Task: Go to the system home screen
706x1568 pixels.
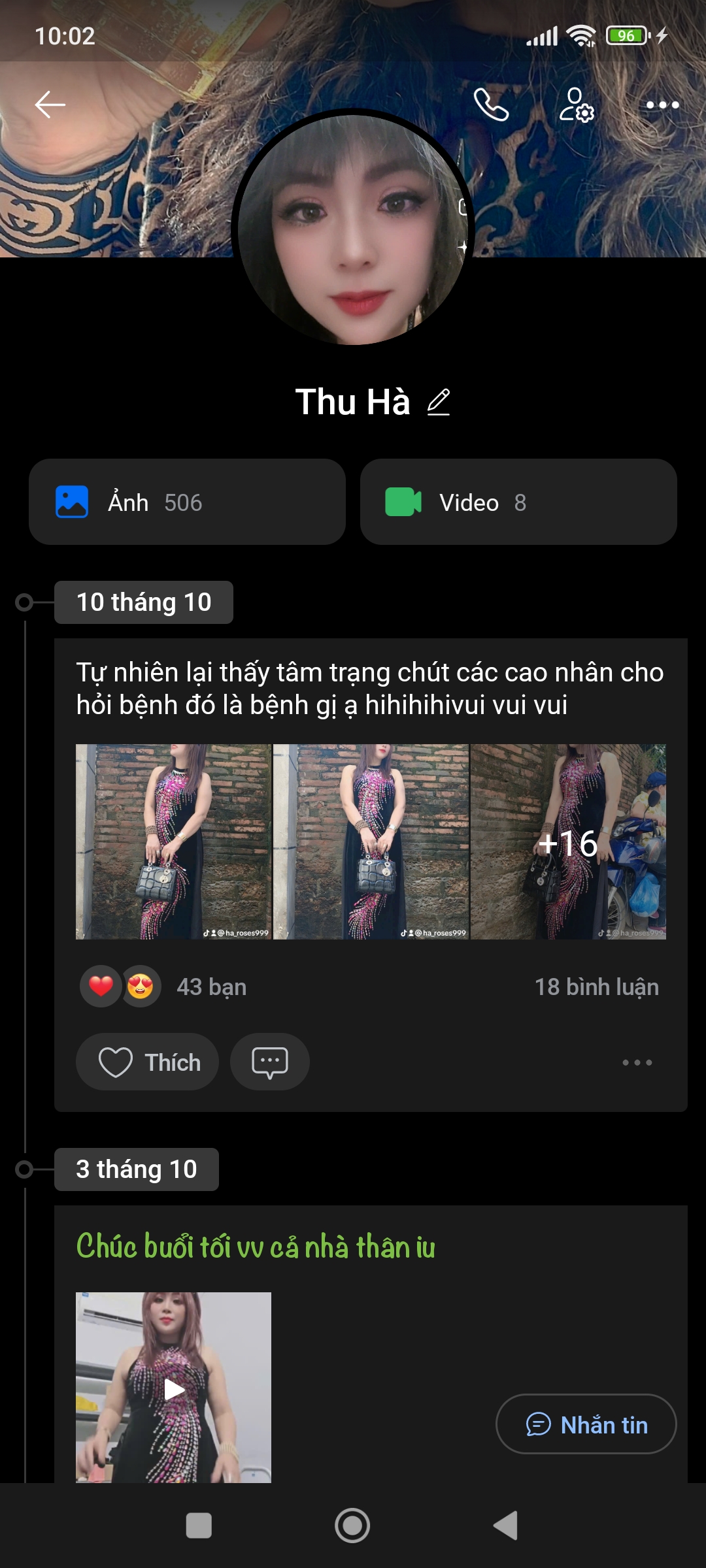Action: pyautogui.click(x=352, y=1526)
